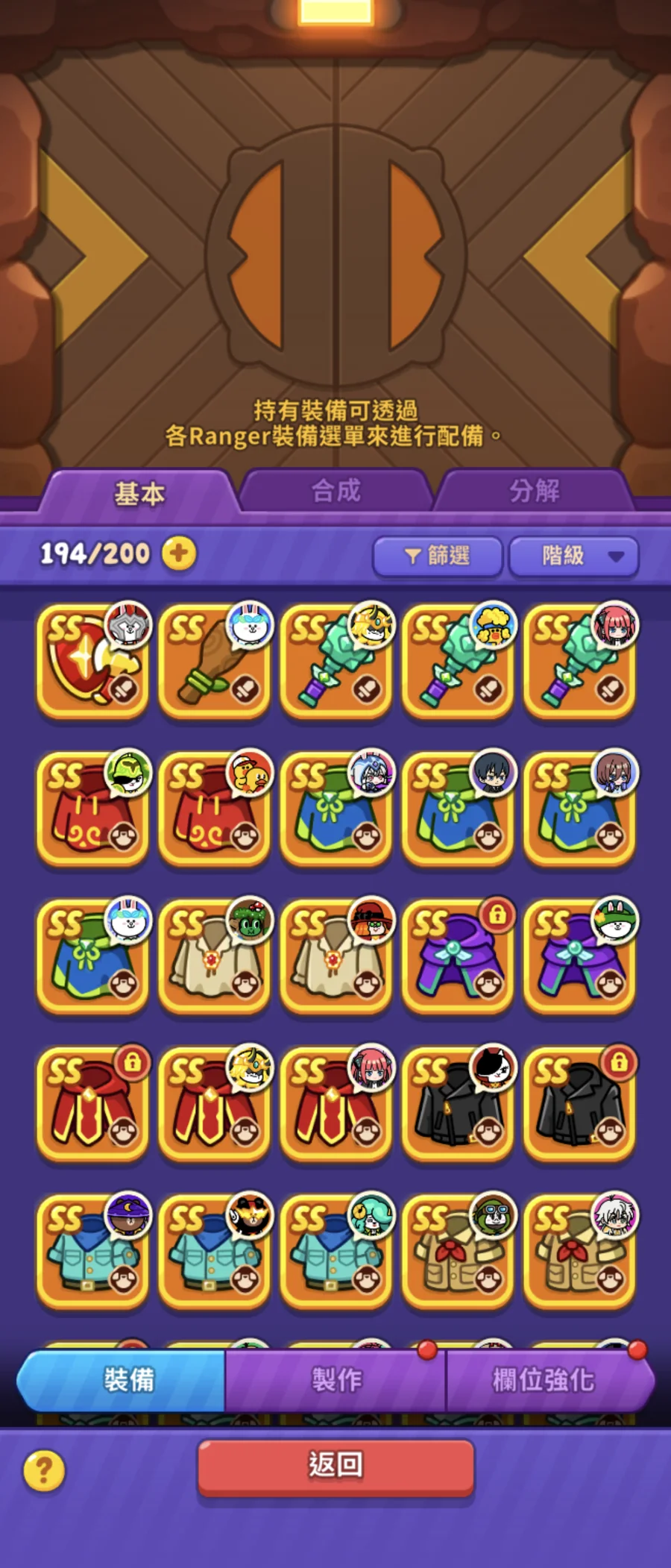Select the khaki scout shirt with goggles avatar
671x1568 pixels.
tap(457, 1252)
